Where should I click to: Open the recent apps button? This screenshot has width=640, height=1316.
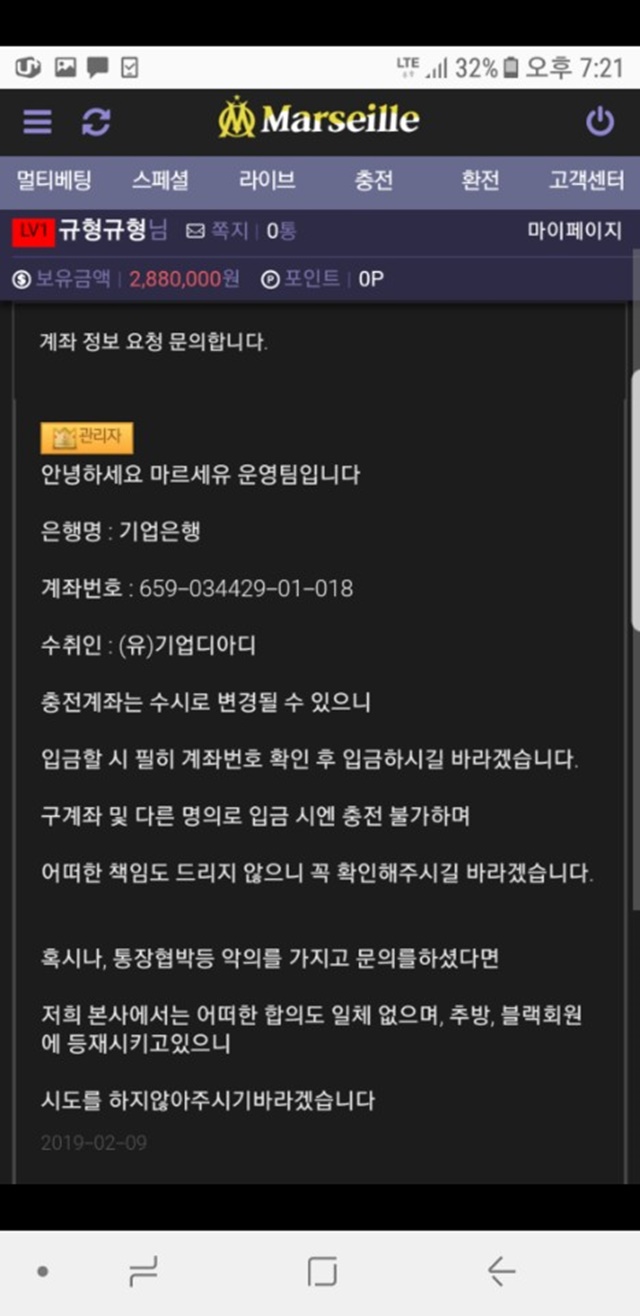(x=144, y=1271)
